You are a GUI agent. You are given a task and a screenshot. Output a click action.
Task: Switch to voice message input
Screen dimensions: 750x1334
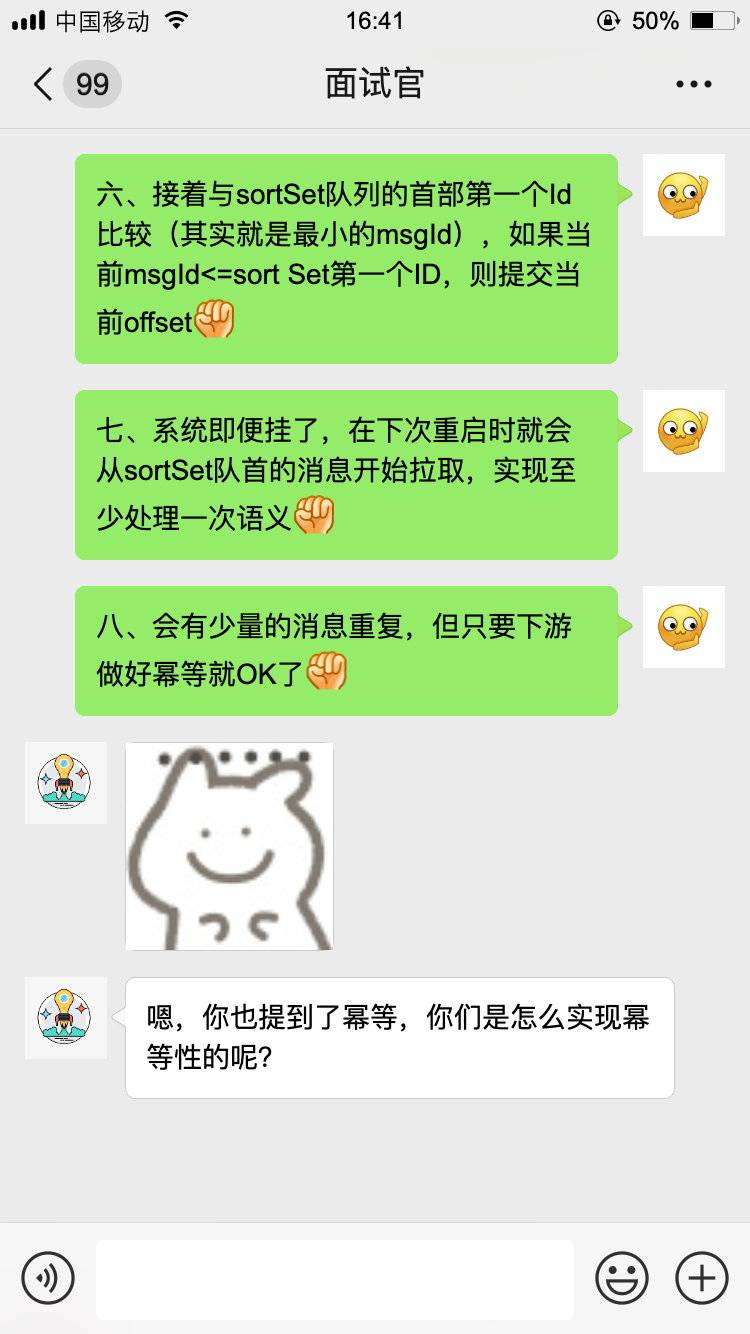tap(48, 1278)
